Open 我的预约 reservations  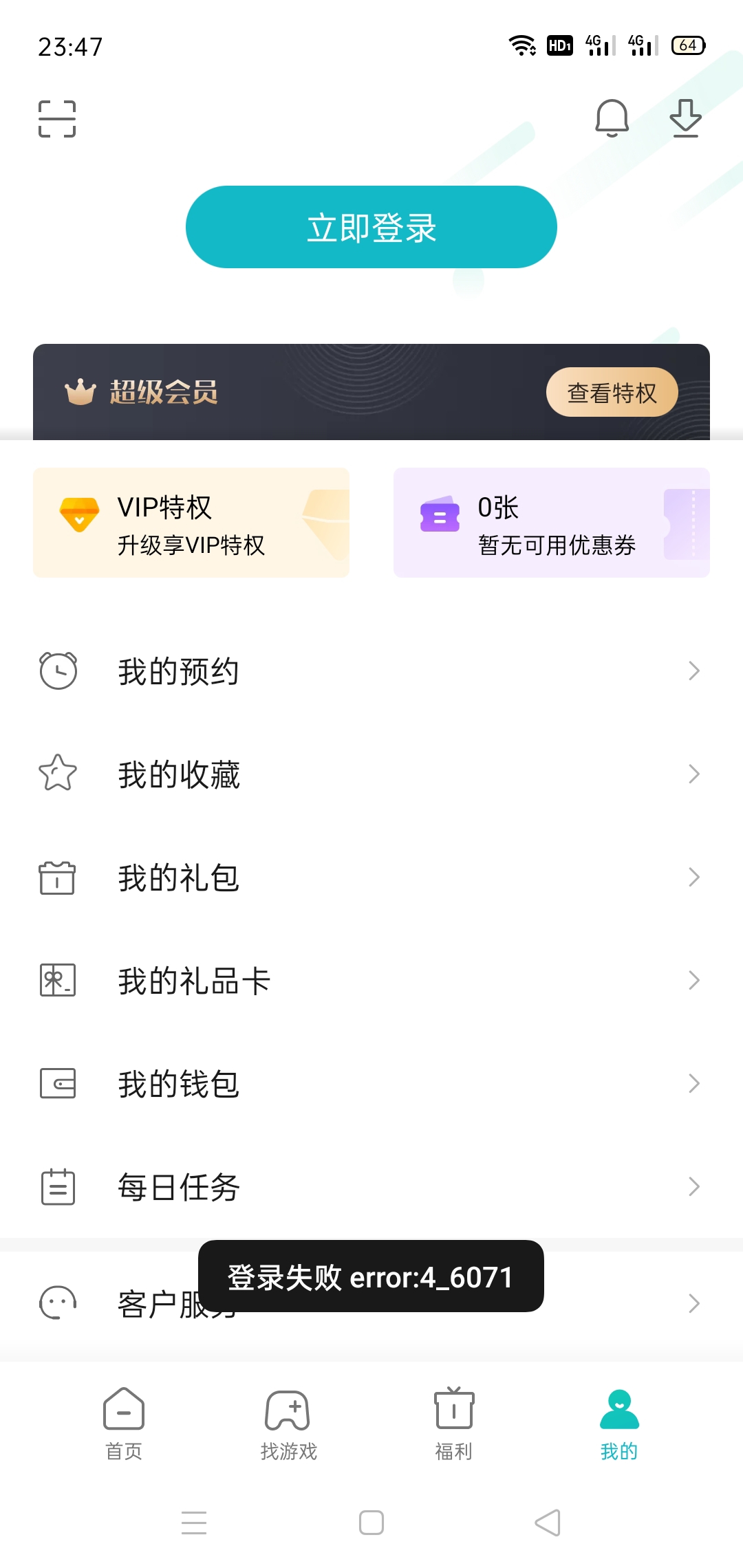[371, 671]
